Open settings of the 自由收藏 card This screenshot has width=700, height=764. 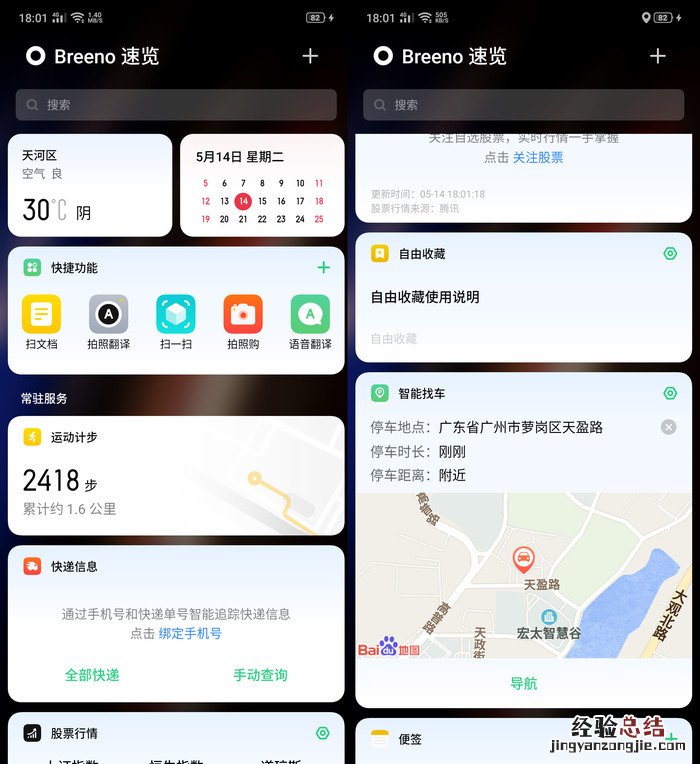pos(670,254)
